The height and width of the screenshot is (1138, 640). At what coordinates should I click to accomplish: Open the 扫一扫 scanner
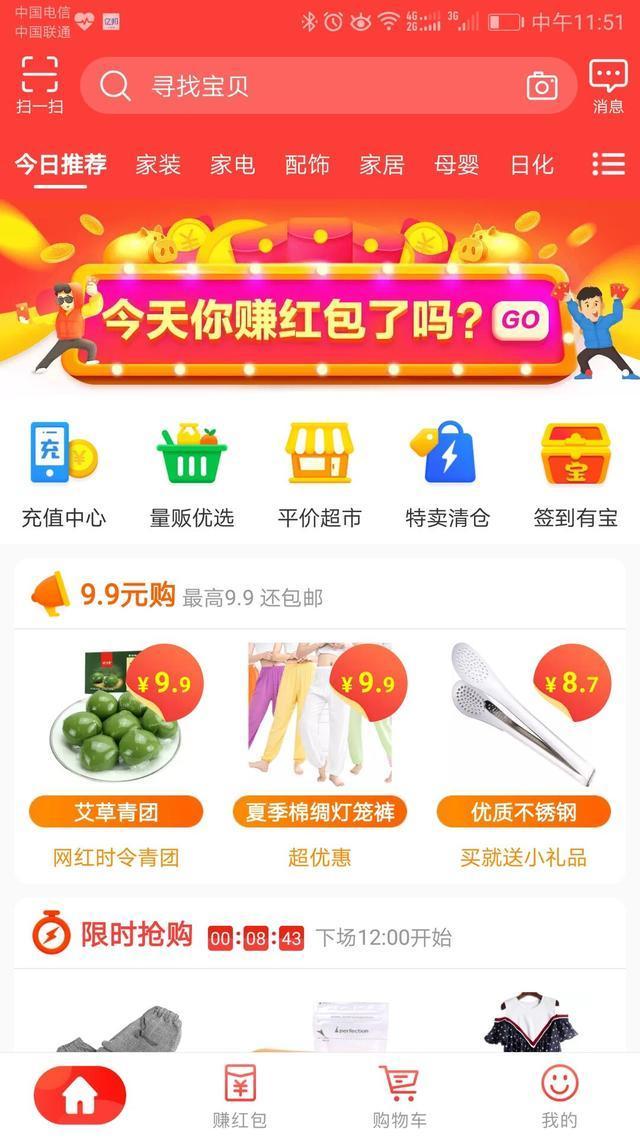pyautogui.click(x=40, y=84)
